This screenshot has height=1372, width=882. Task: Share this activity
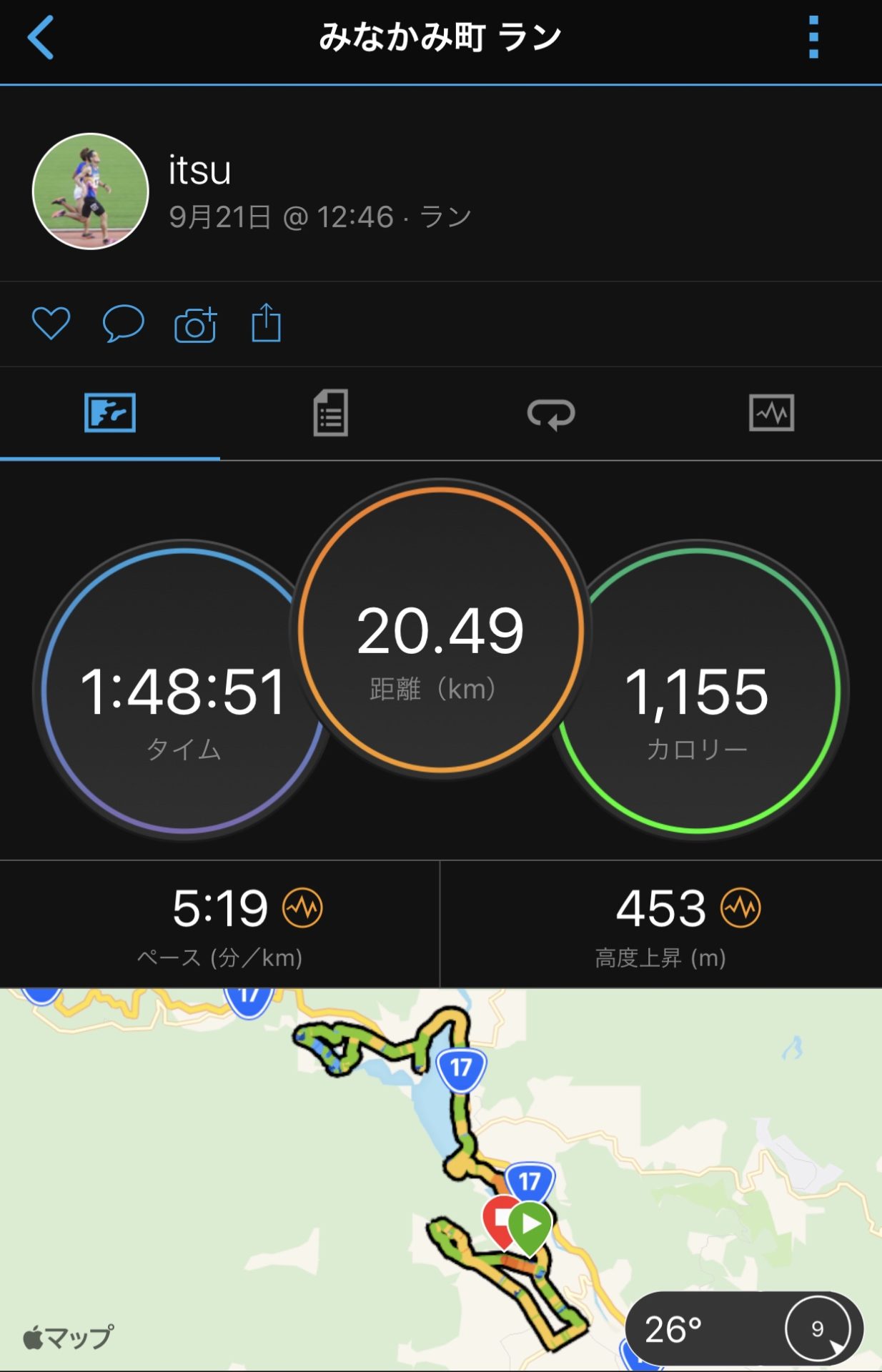(x=266, y=324)
